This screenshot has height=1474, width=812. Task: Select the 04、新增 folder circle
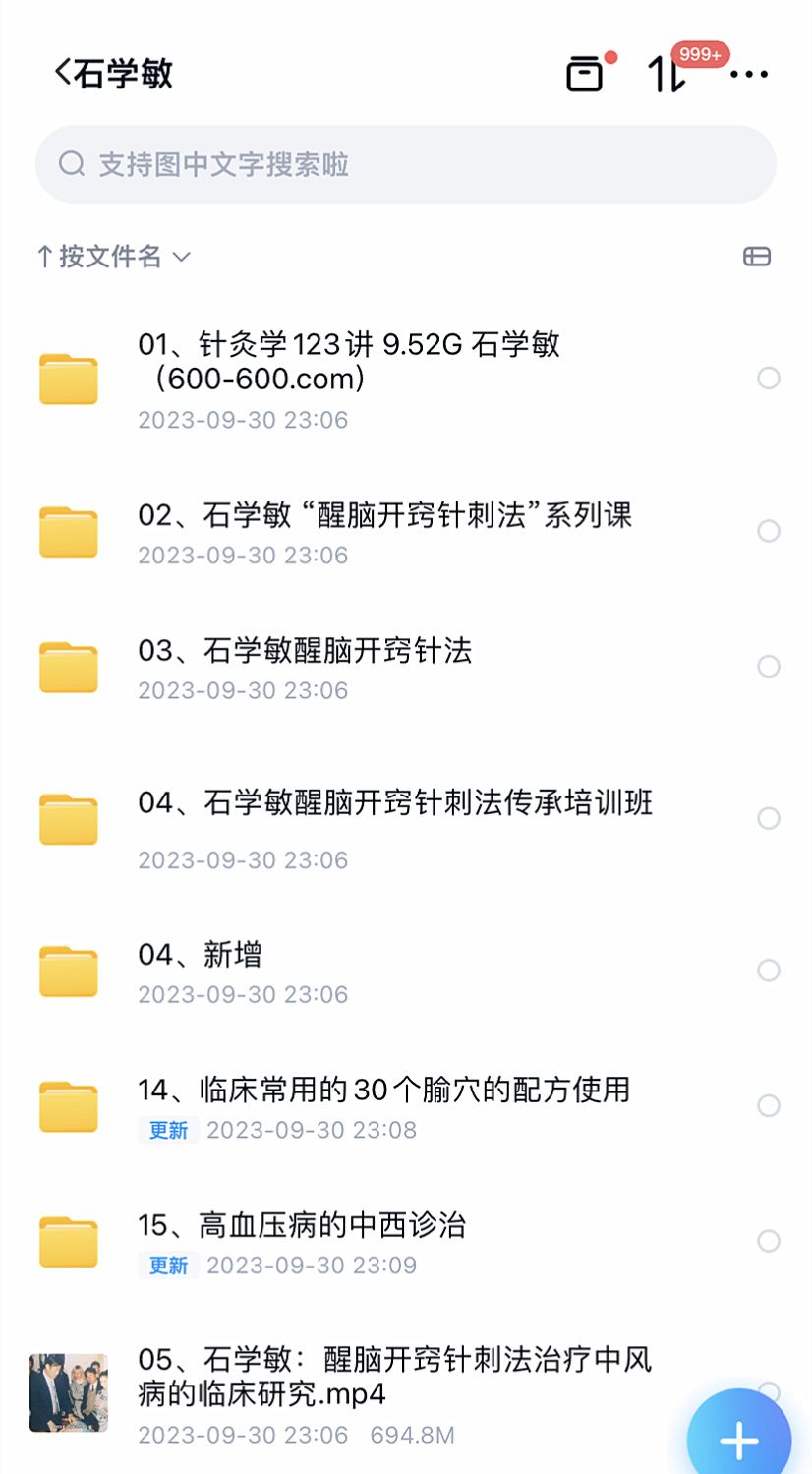769,971
